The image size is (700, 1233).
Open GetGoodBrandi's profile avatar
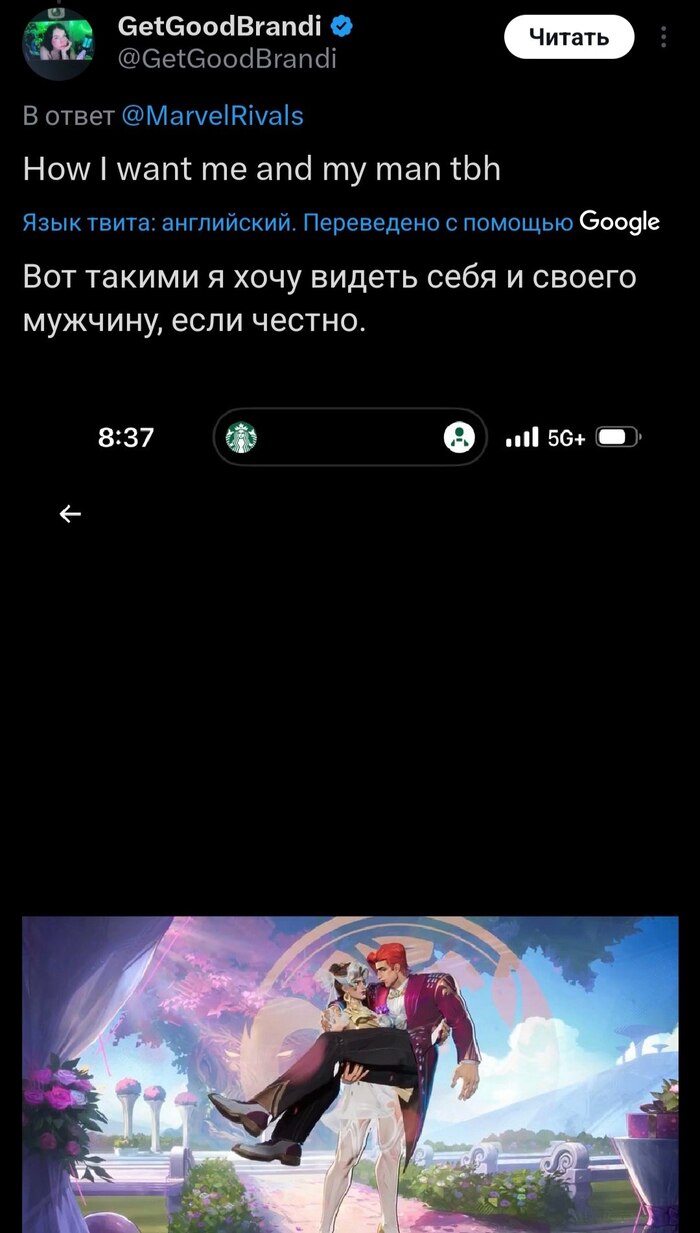[x=58, y=45]
